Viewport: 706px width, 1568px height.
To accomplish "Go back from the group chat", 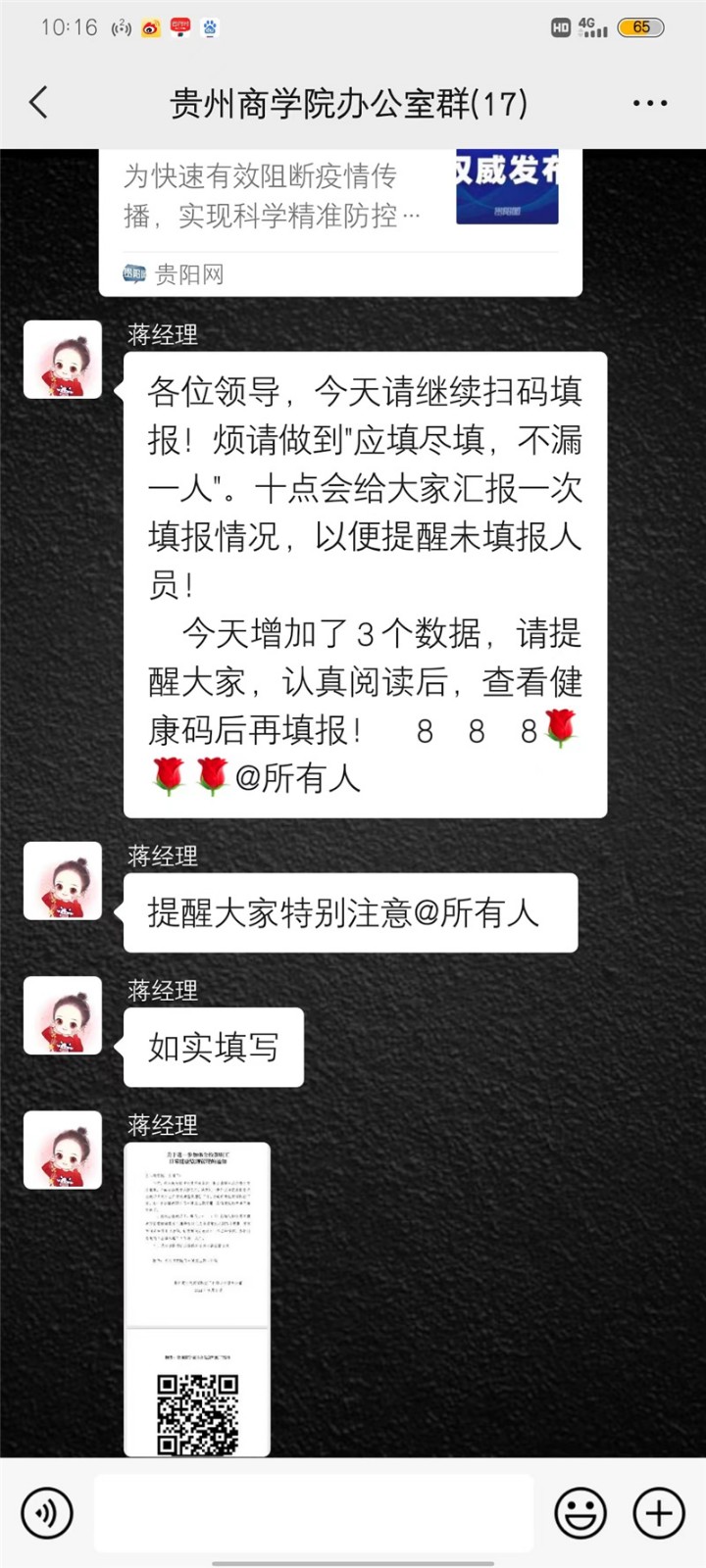I will coord(39,102).
